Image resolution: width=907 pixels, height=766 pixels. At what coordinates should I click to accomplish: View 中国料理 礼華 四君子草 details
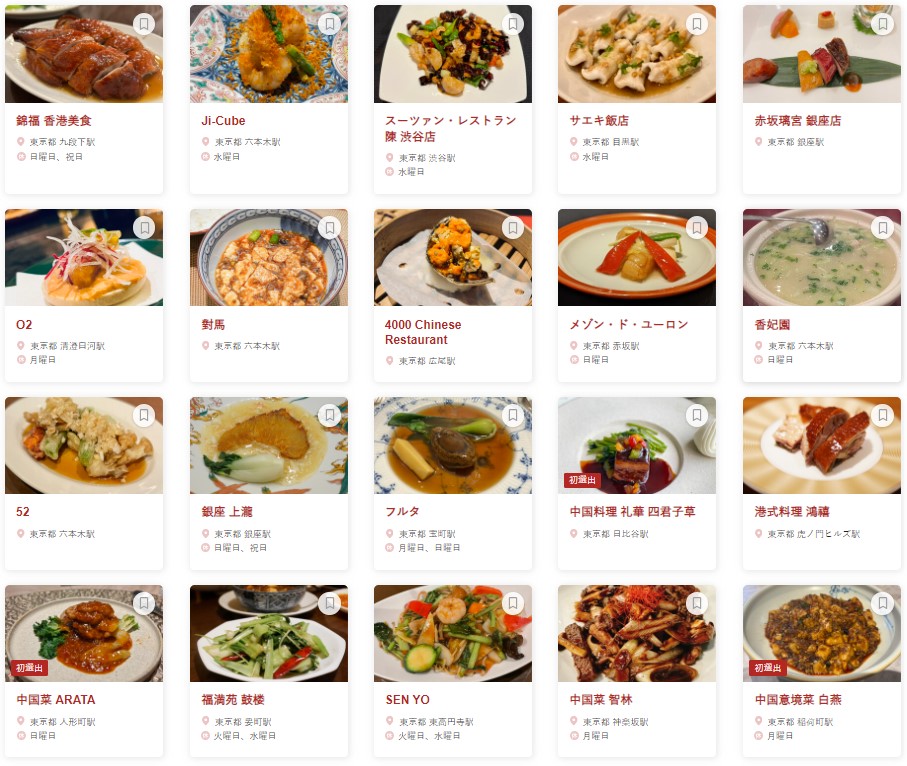632,512
